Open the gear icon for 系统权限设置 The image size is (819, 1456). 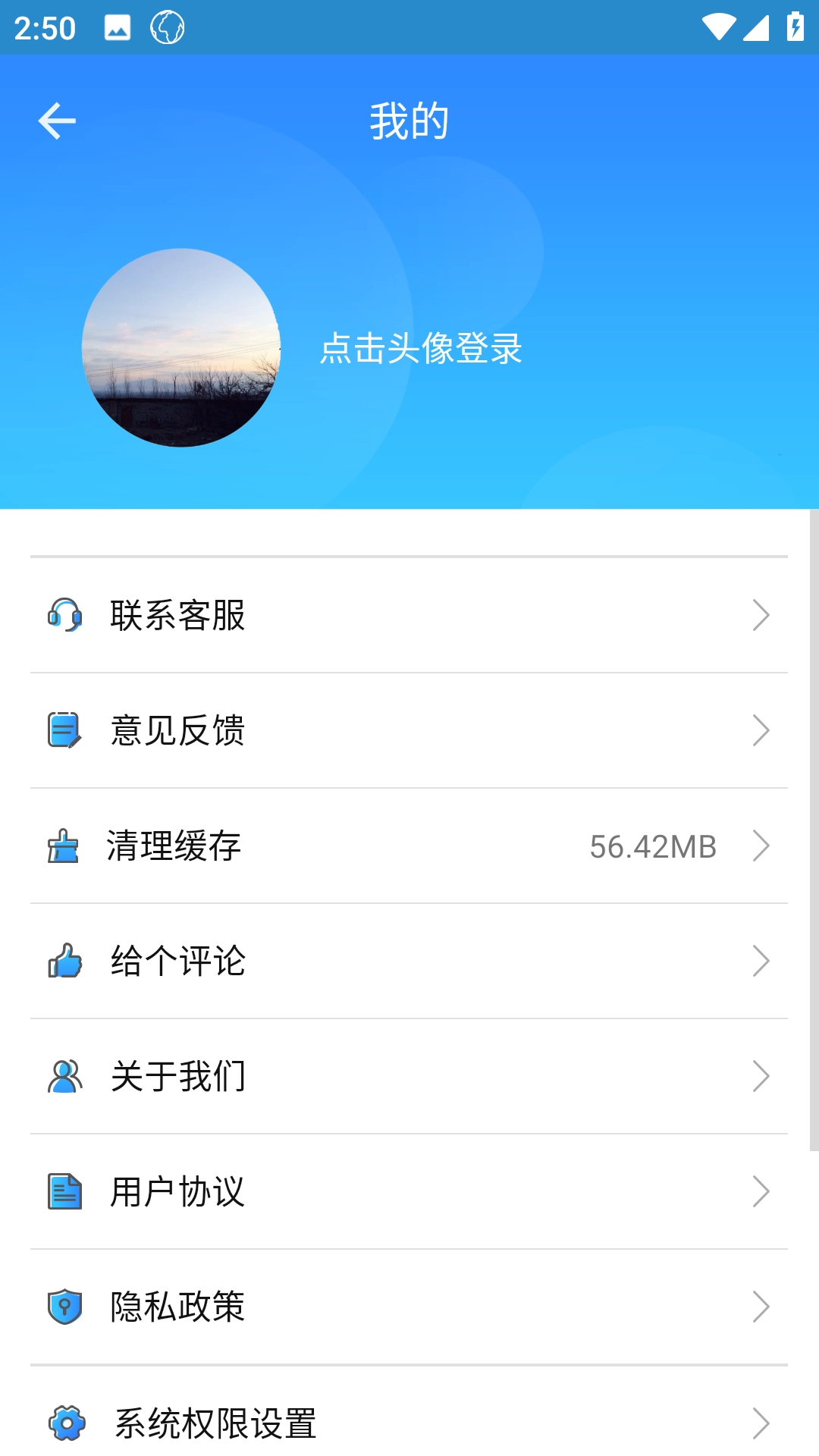[x=64, y=1420]
